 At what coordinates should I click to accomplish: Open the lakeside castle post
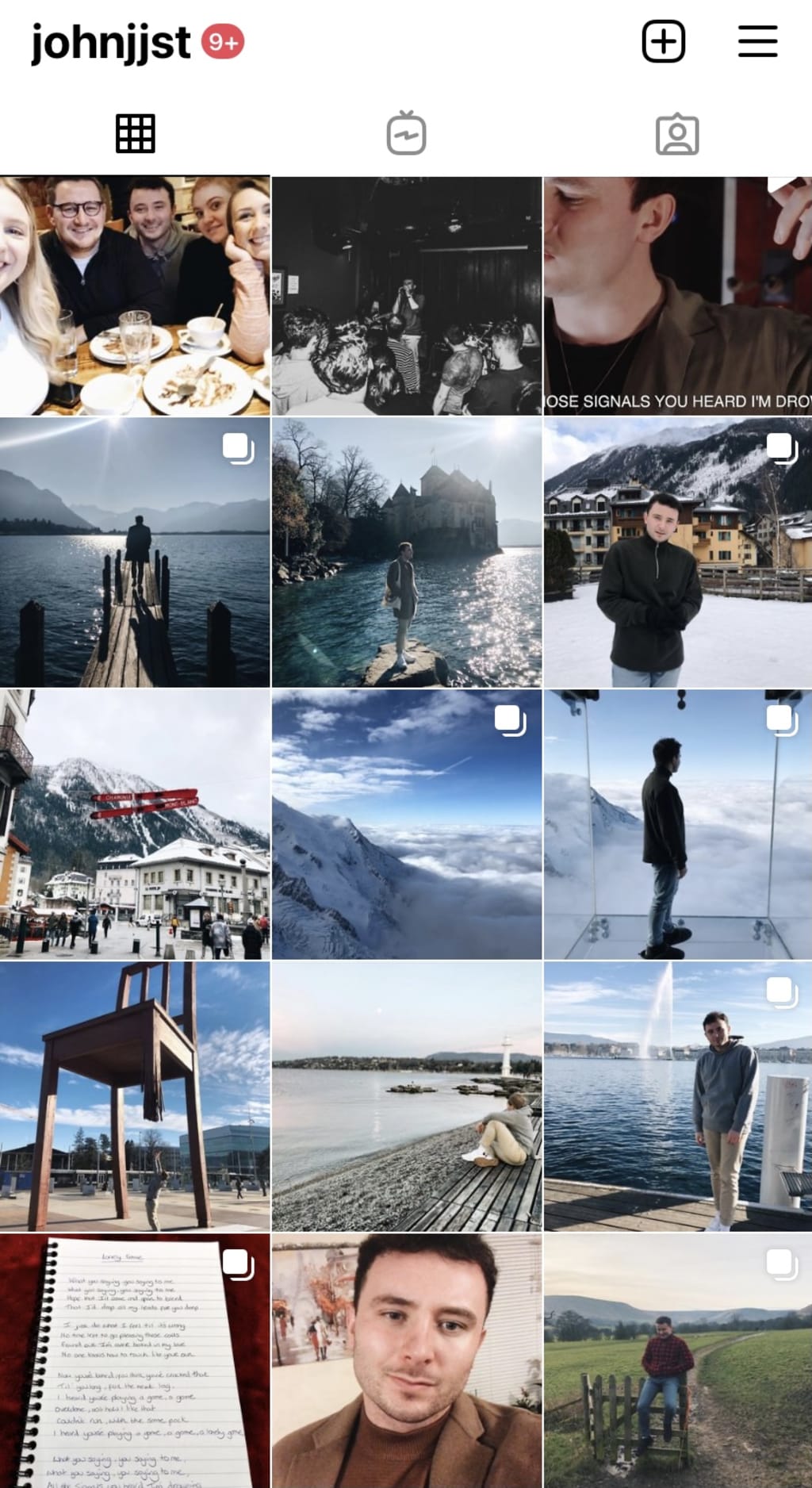406,553
